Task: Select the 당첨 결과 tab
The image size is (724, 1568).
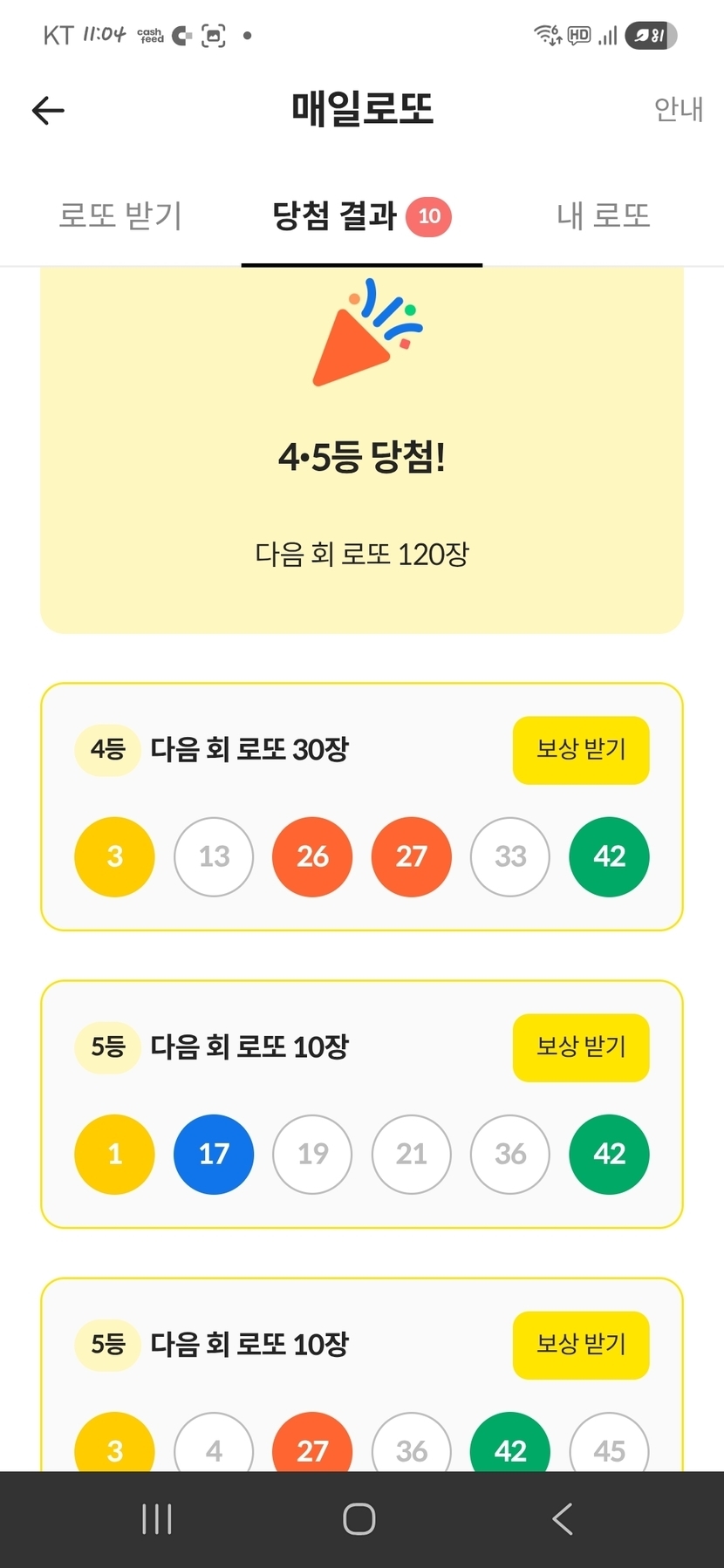Action: (x=360, y=216)
